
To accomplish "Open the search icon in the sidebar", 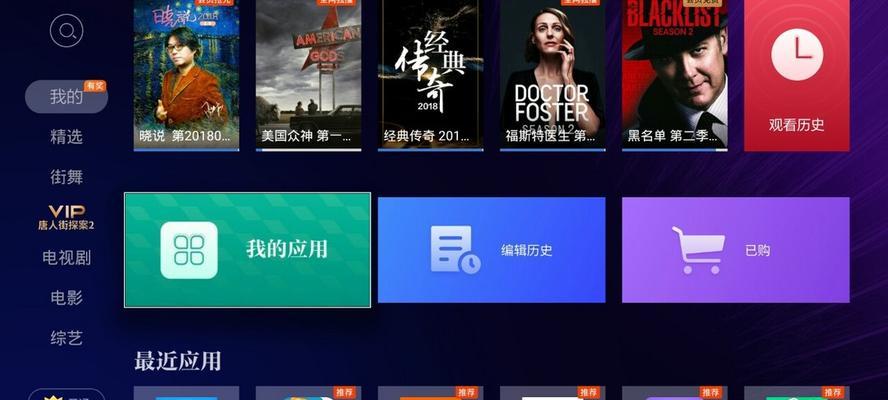I will [67, 32].
